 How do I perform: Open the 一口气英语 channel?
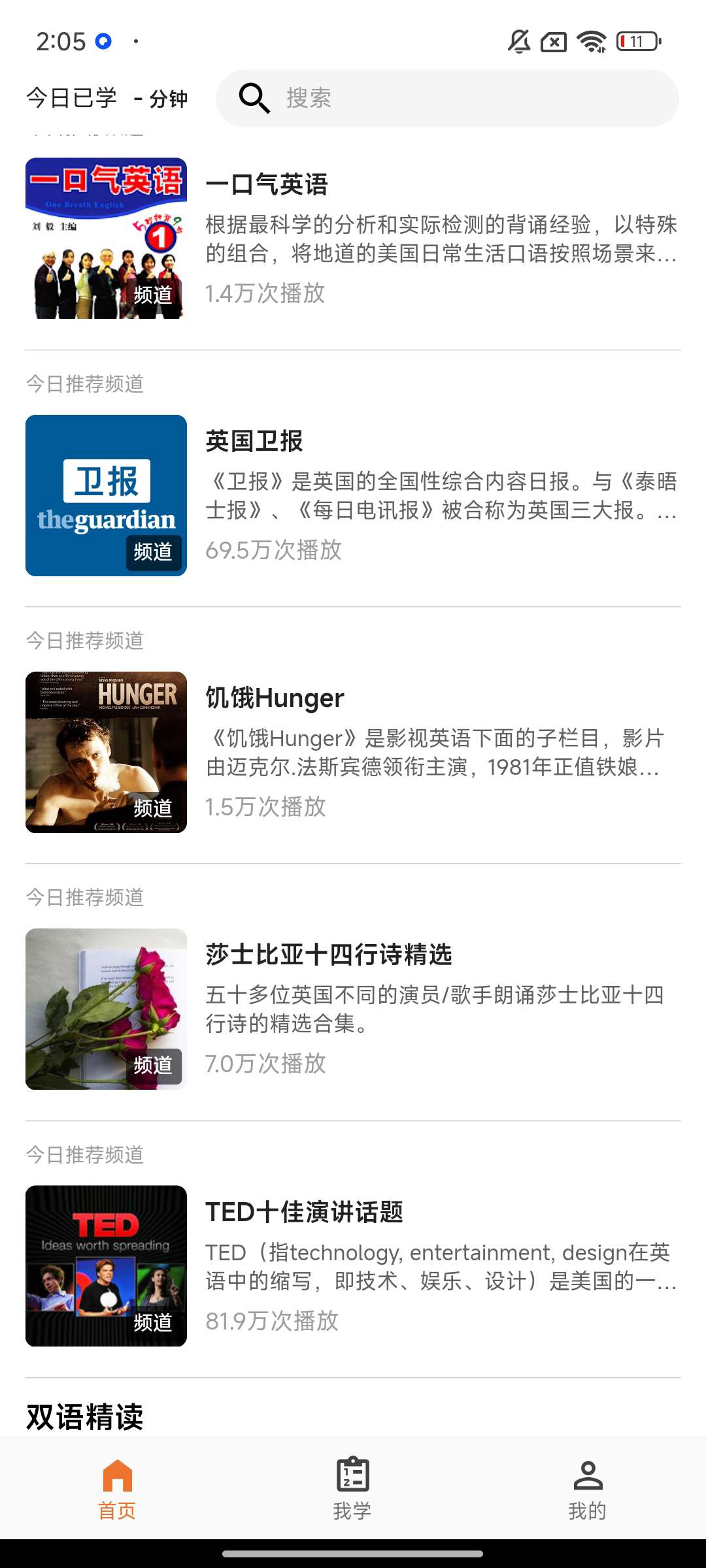pyautogui.click(x=353, y=238)
